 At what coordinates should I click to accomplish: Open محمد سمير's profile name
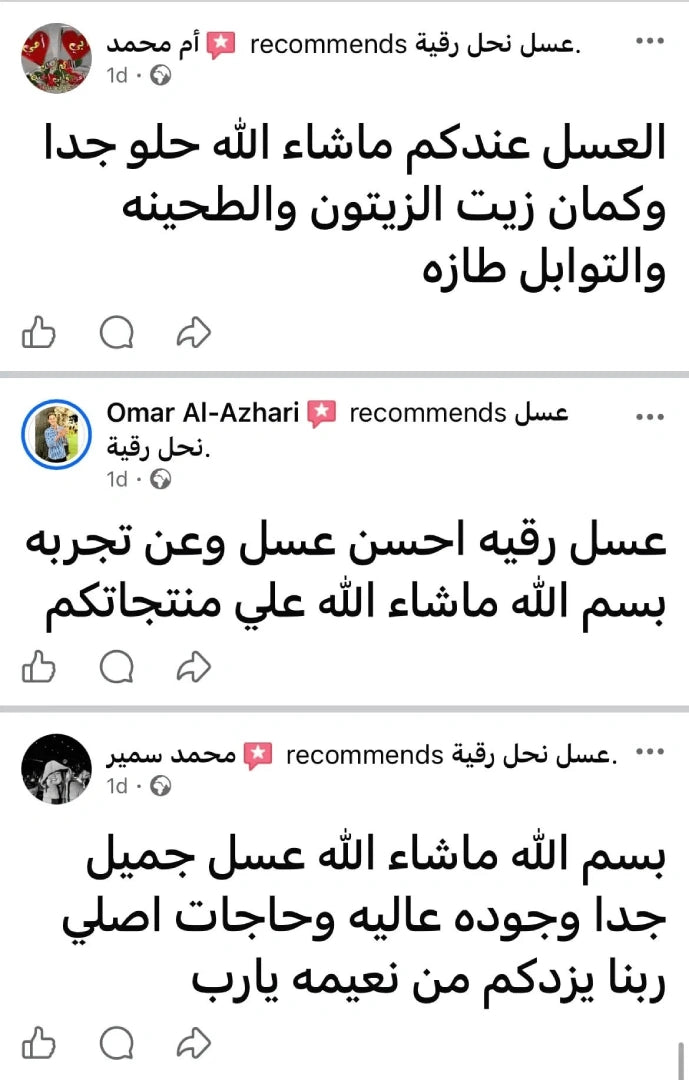[x=171, y=755]
